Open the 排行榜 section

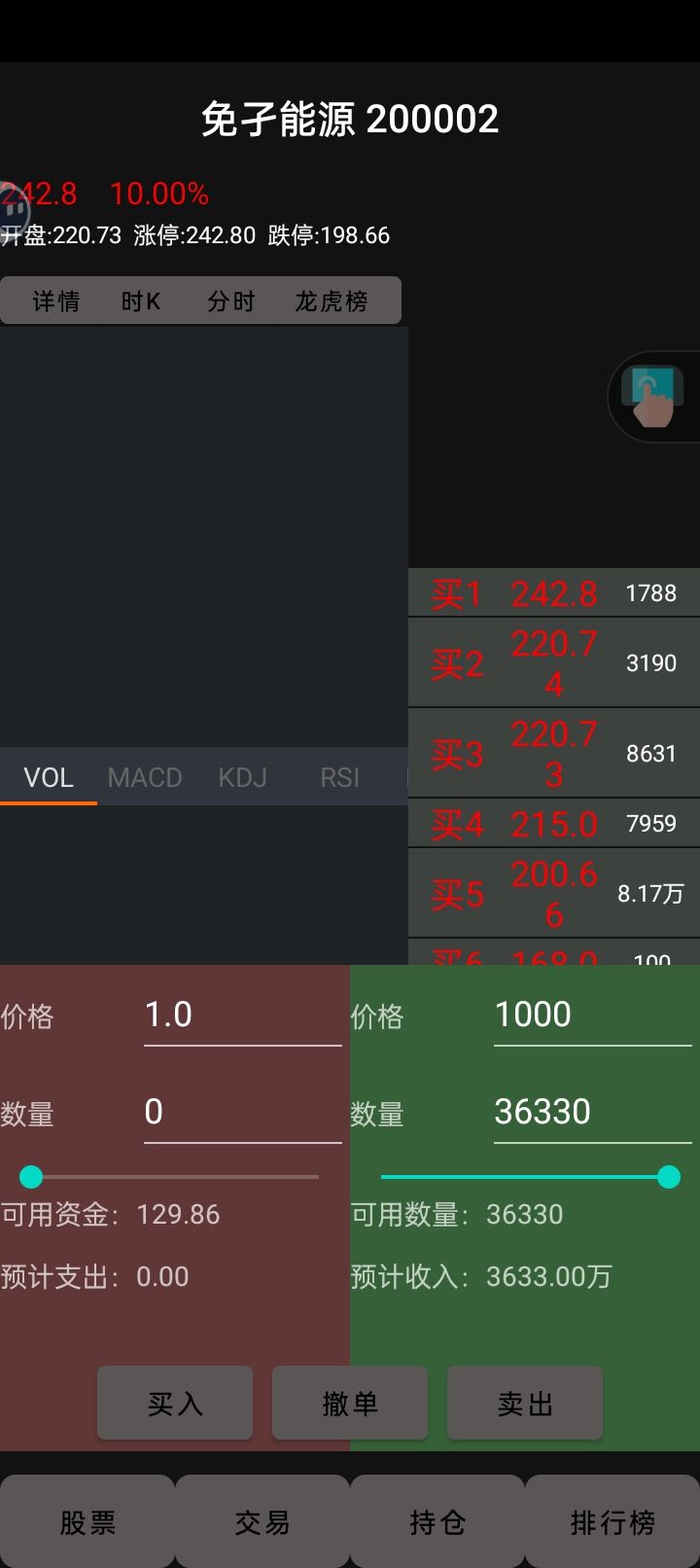612,1521
